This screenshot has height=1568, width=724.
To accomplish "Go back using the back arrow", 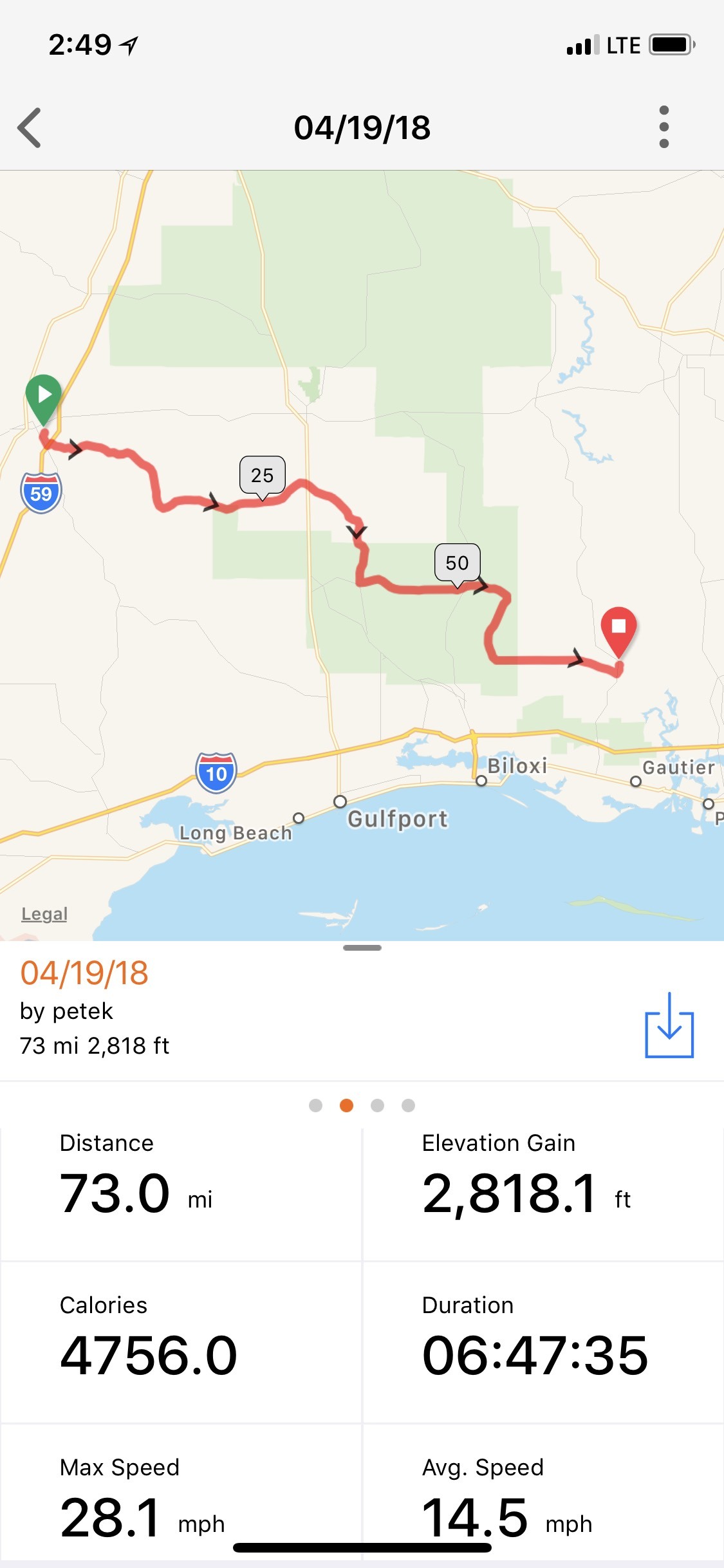I will [30, 127].
